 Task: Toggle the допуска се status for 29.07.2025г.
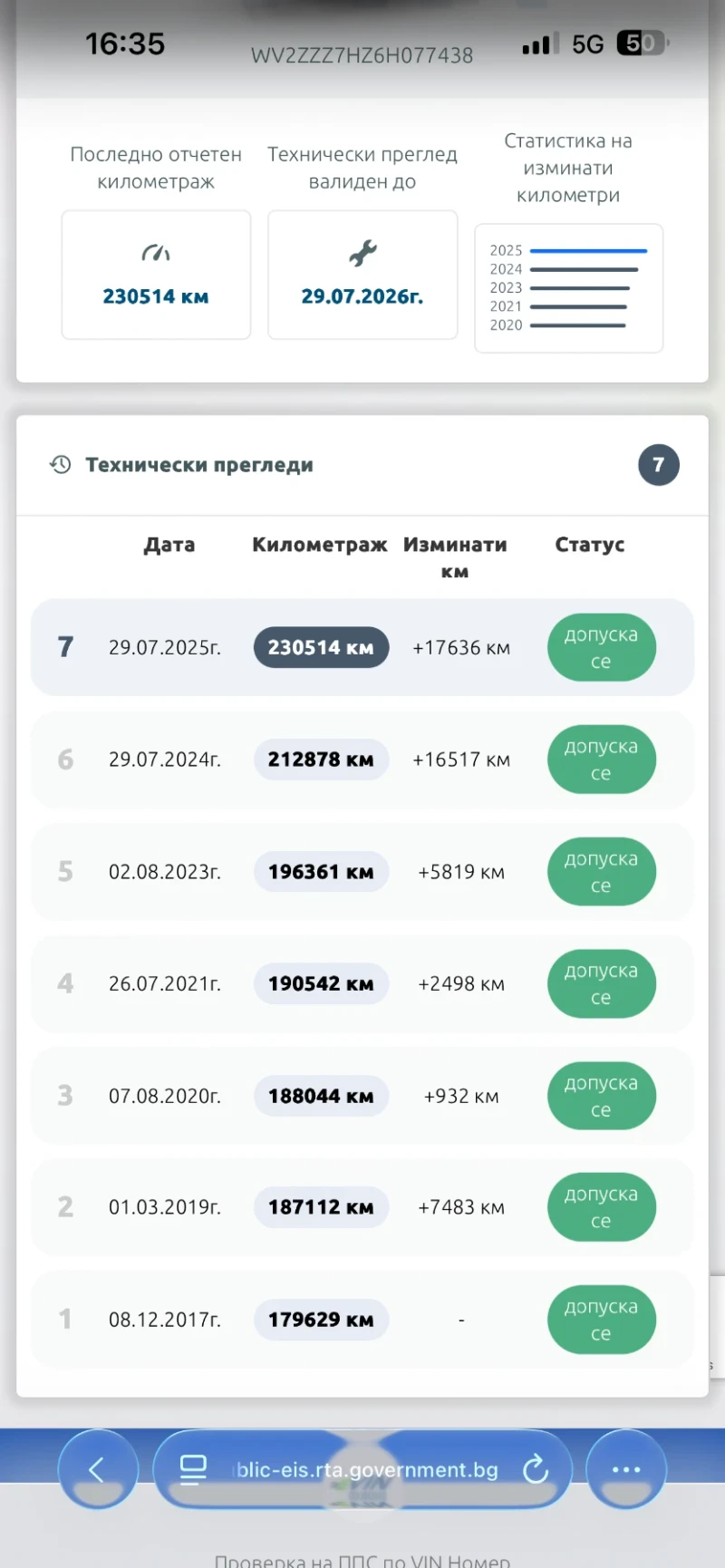tap(601, 647)
